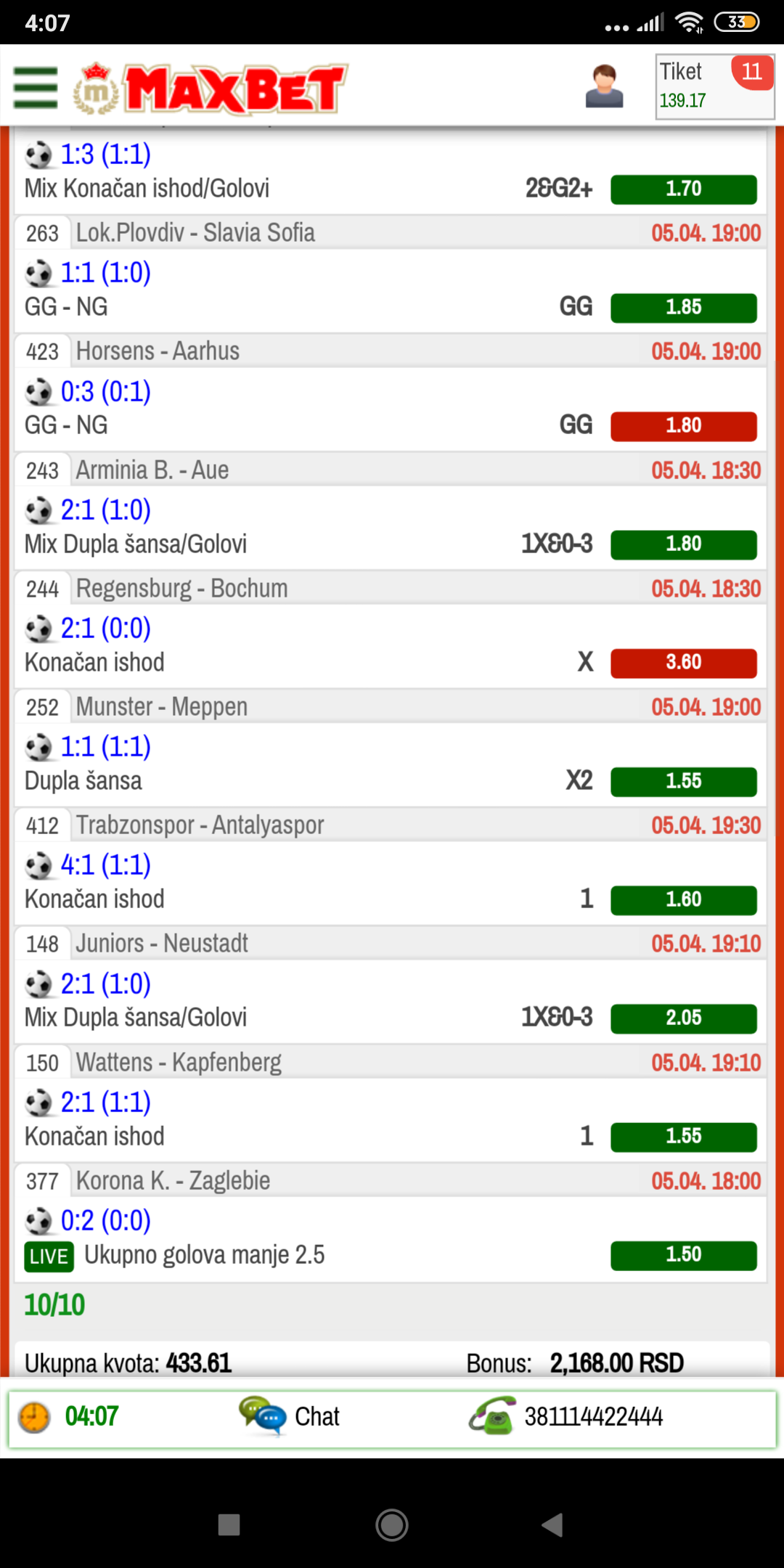Tap the 3.60 odds for Regensburg - Bochum
784x1568 pixels.
point(683,663)
